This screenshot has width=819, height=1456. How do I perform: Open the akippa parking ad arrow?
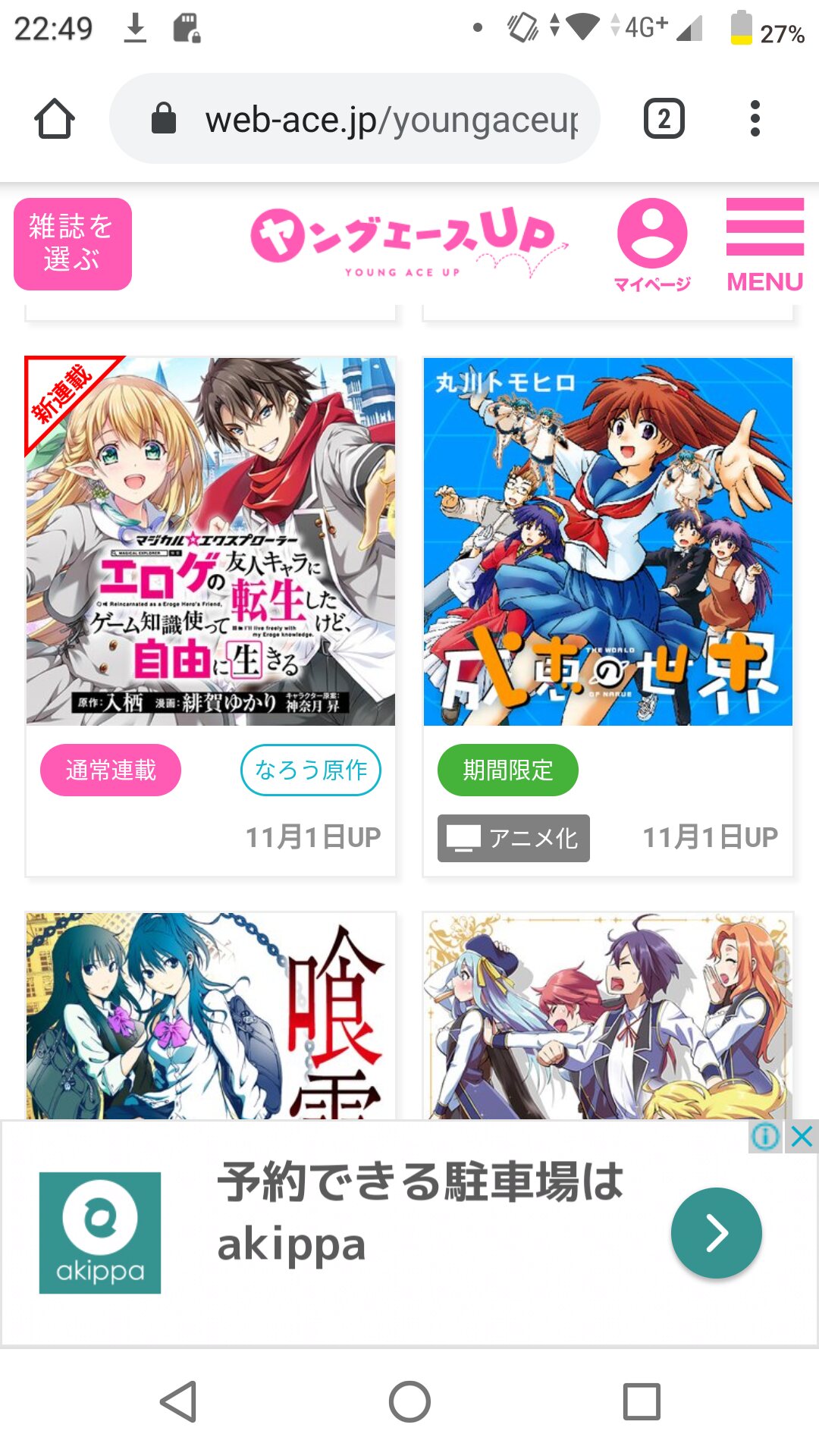716,1233
